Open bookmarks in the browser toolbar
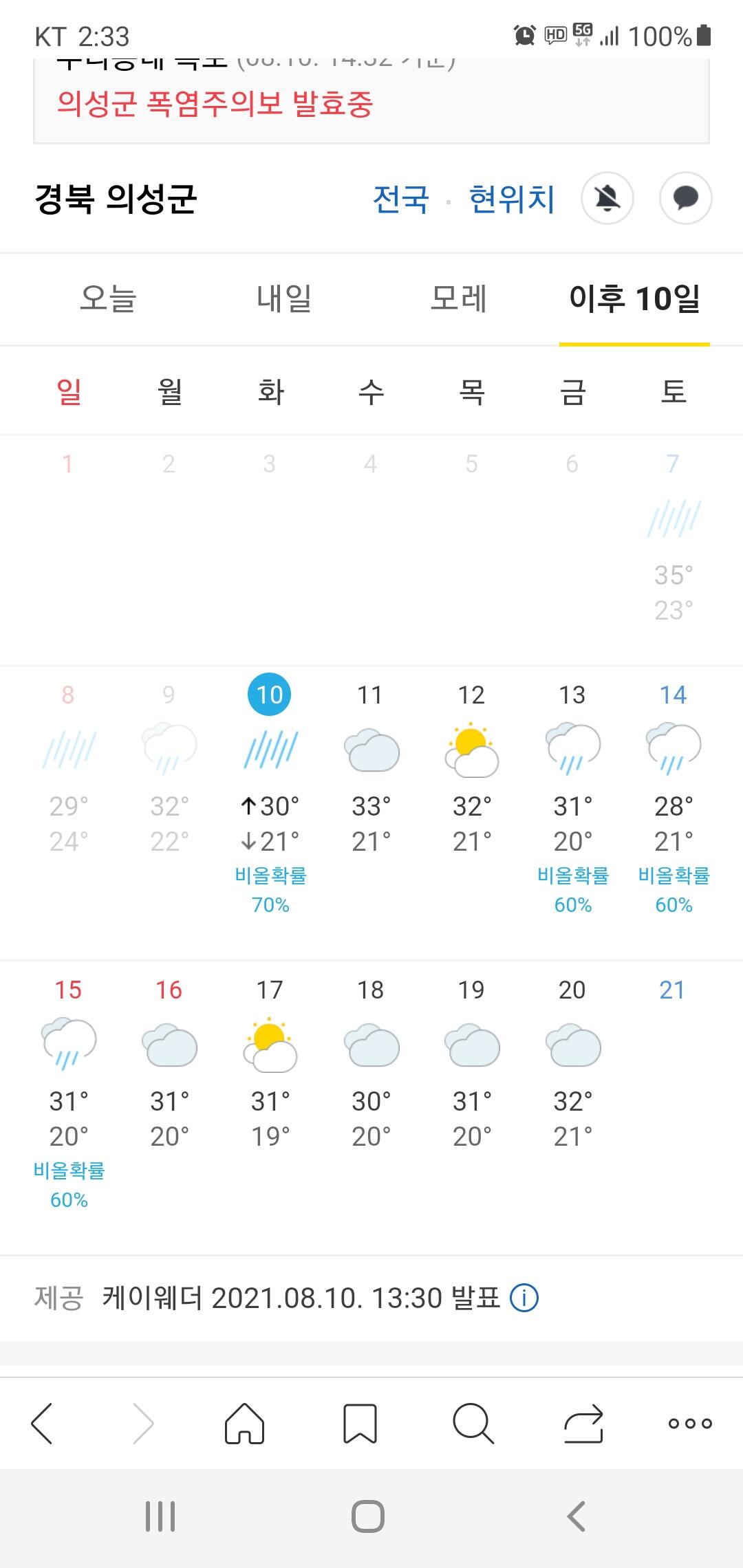This screenshot has height=1568, width=743. point(360,1424)
